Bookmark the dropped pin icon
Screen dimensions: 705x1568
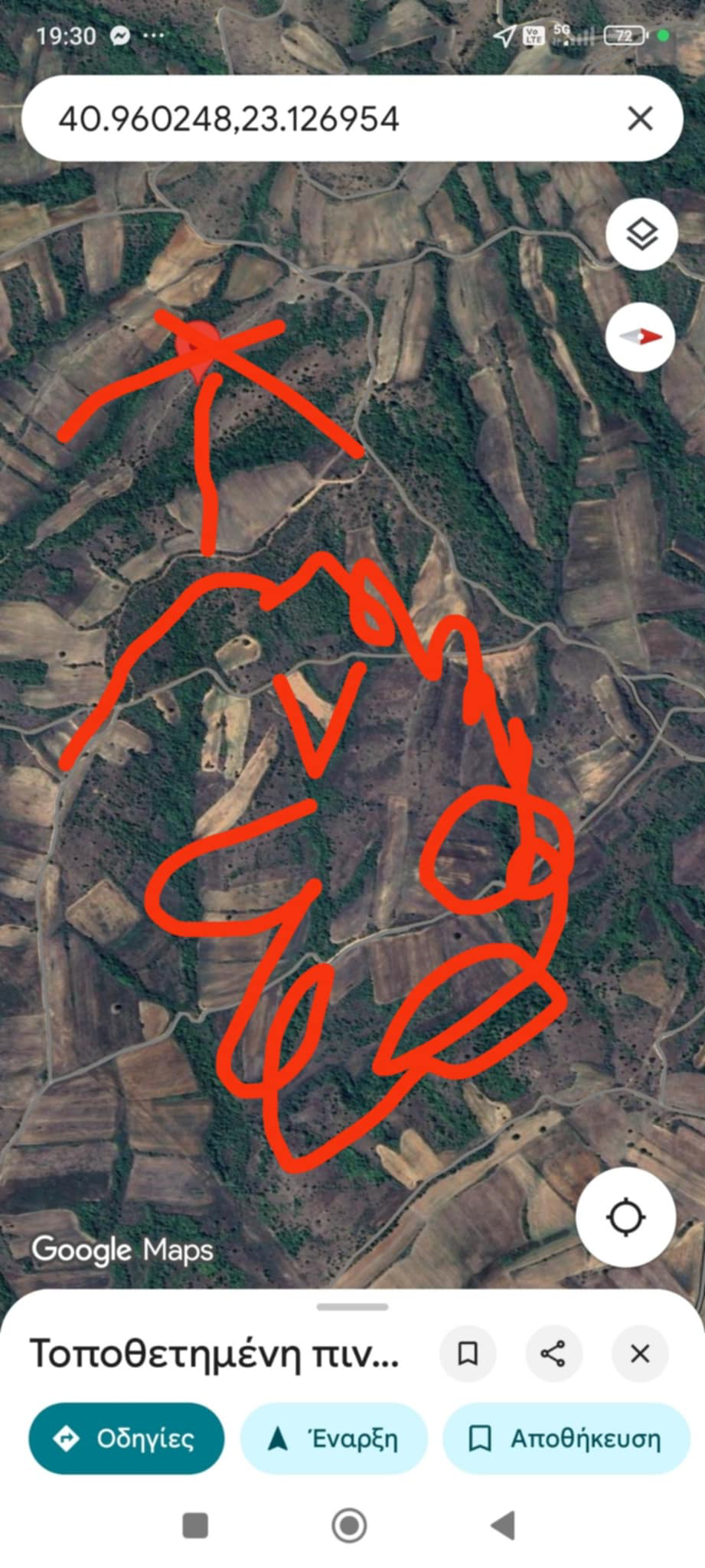tap(468, 1354)
